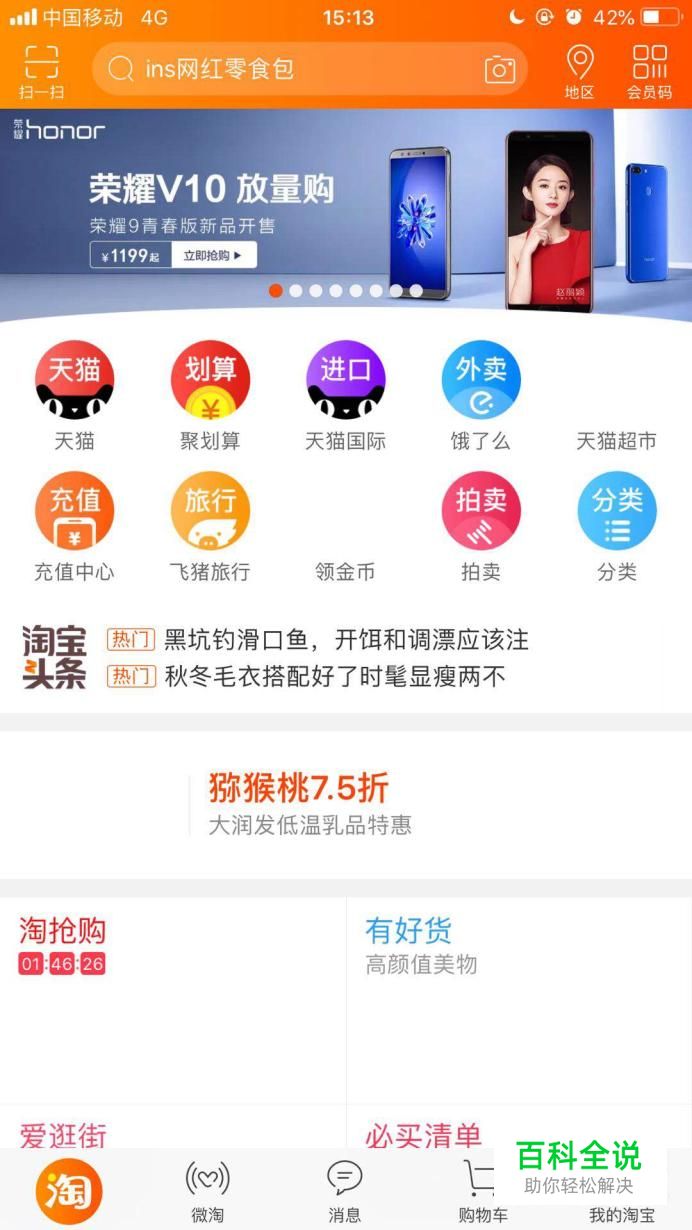Tap 立即抢购 on the Honor banner
This screenshot has width=692, height=1230.
[x=213, y=256]
